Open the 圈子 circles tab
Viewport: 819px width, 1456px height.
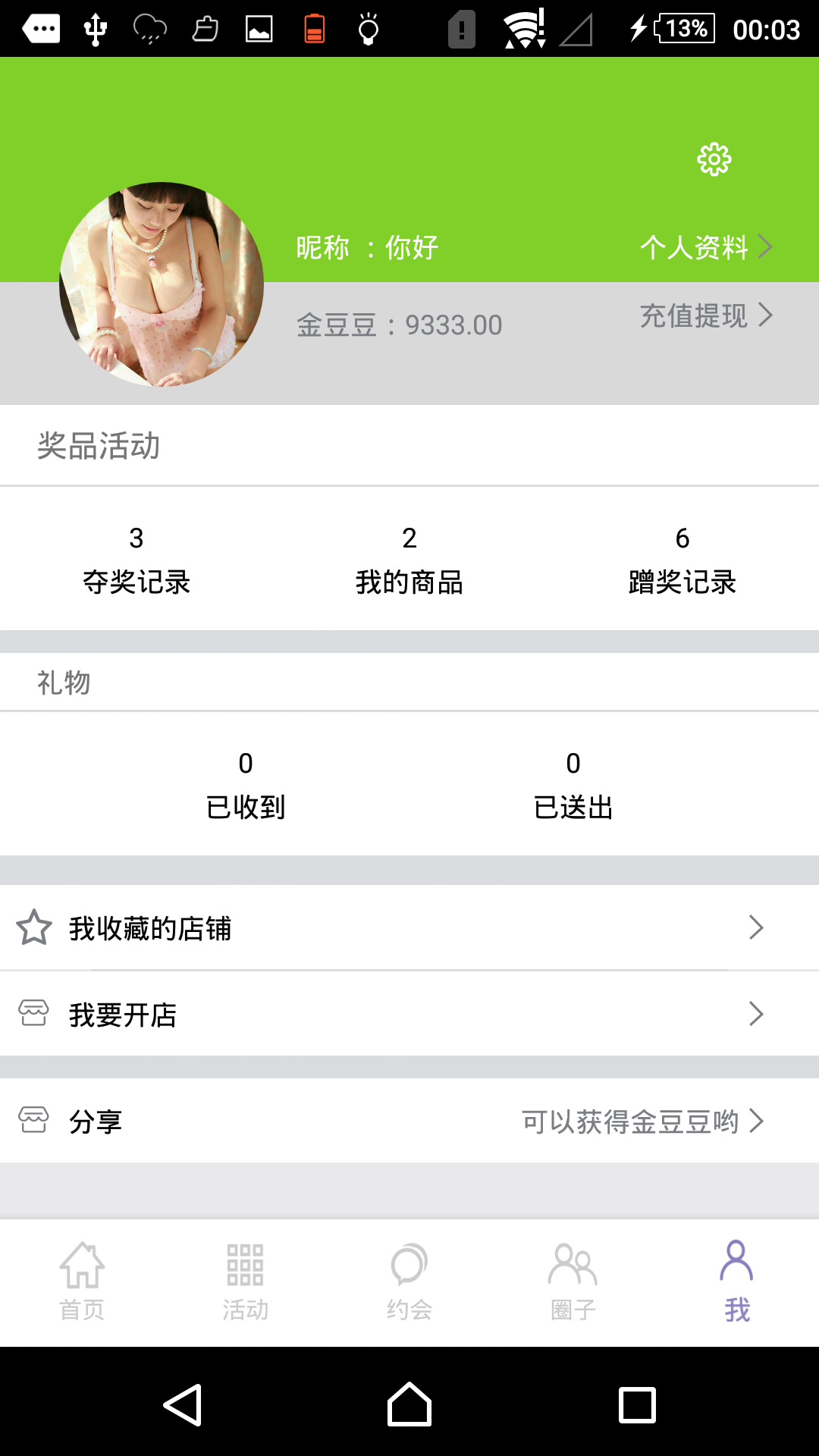pyautogui.click(x=573, y=1282)
